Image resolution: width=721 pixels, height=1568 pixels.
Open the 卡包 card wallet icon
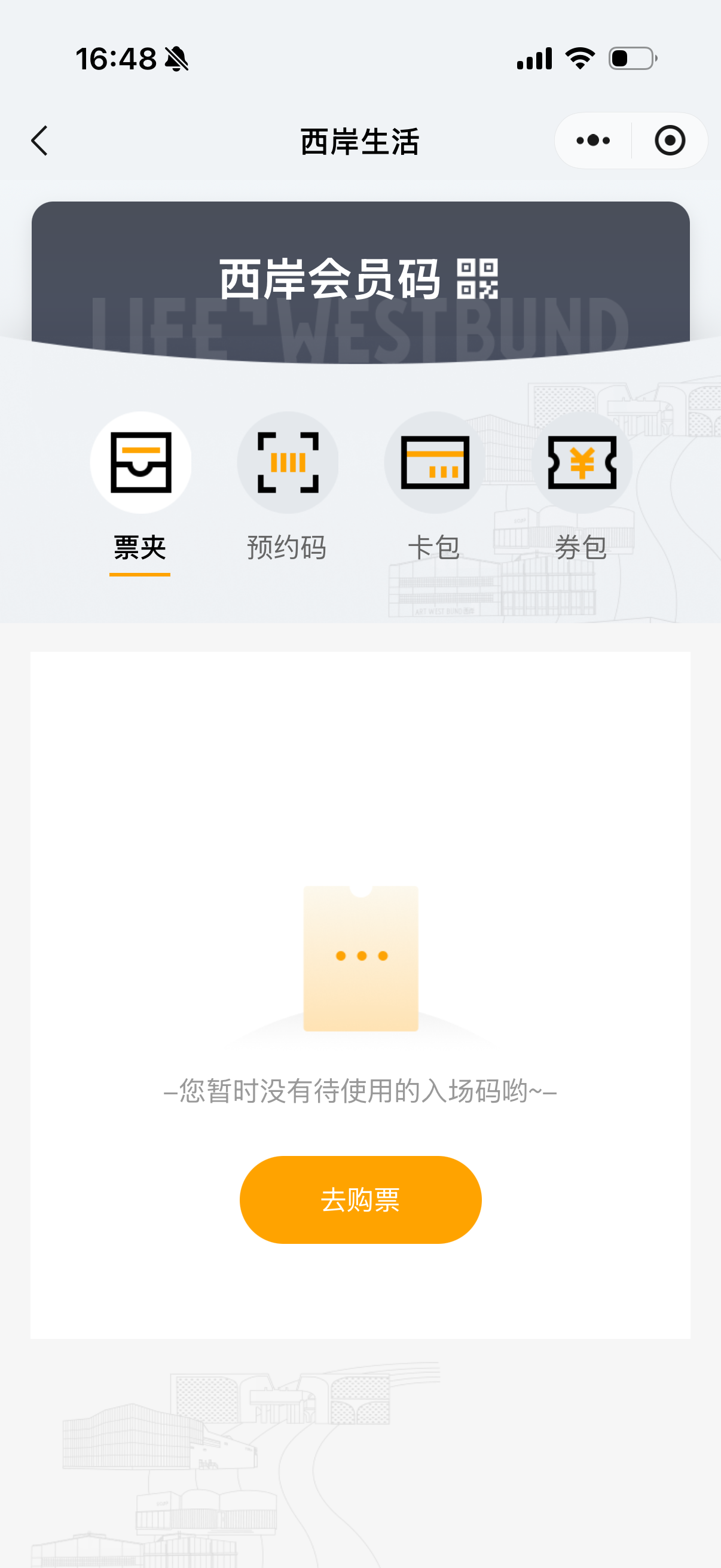435,463
